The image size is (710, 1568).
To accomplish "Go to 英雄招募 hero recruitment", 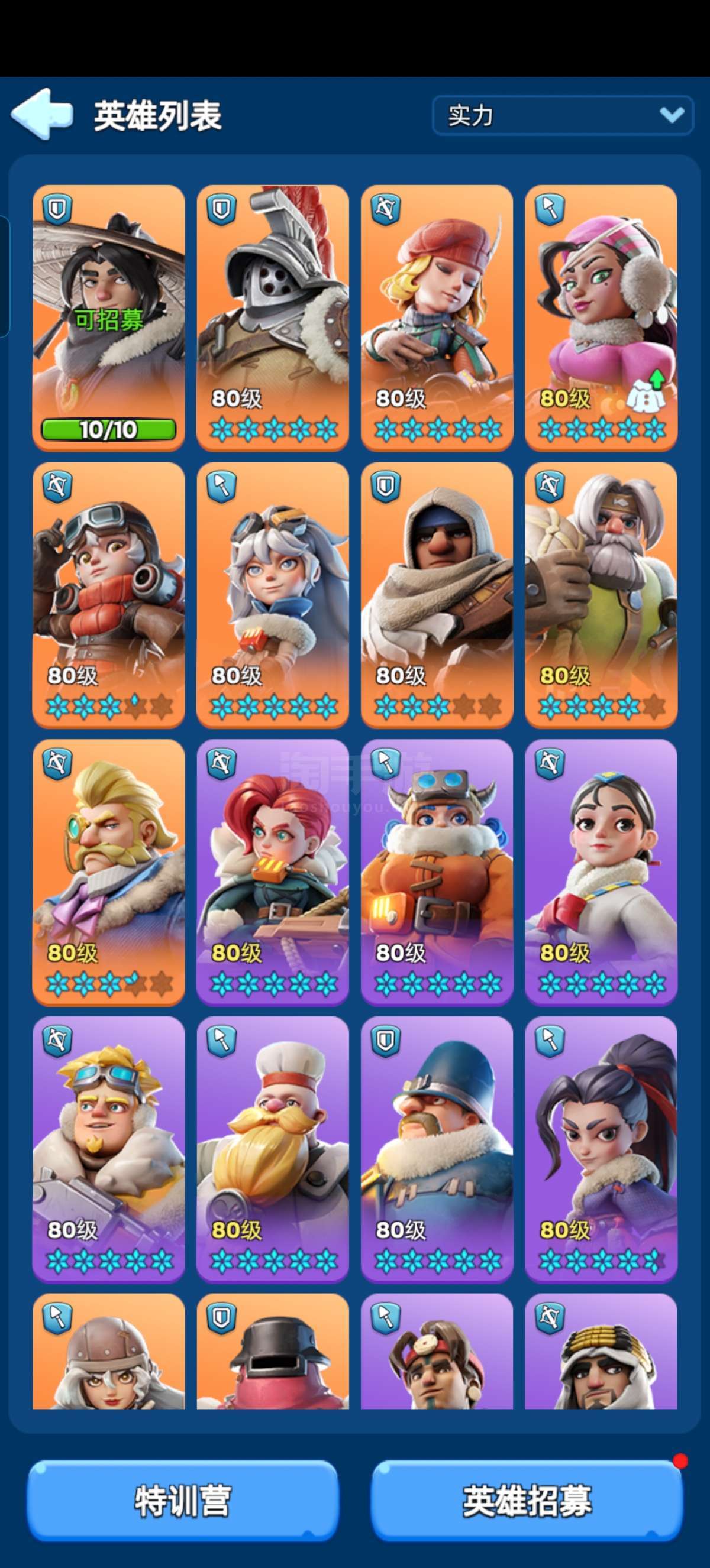I will 527,1501.
